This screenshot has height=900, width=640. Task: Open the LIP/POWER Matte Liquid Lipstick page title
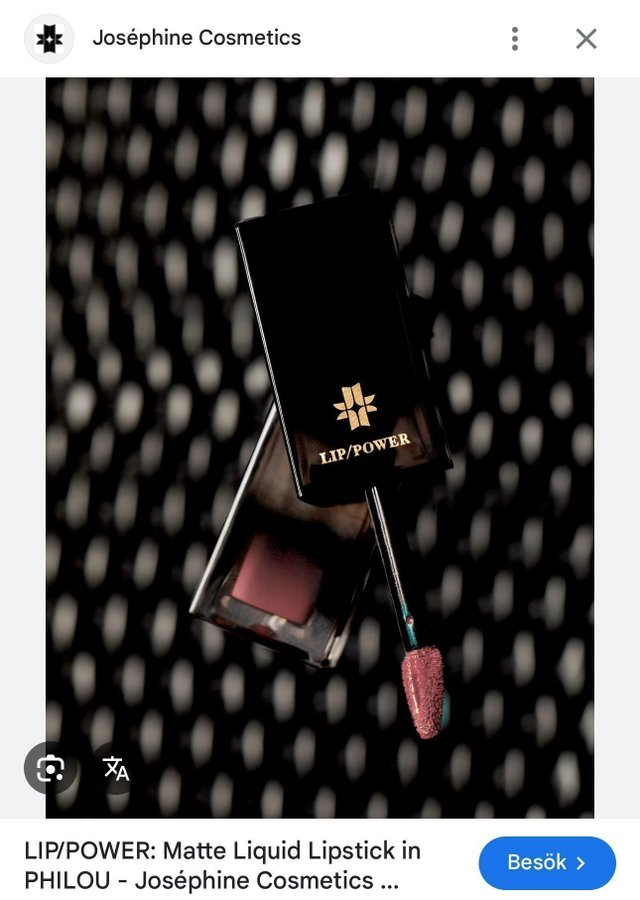222,865
